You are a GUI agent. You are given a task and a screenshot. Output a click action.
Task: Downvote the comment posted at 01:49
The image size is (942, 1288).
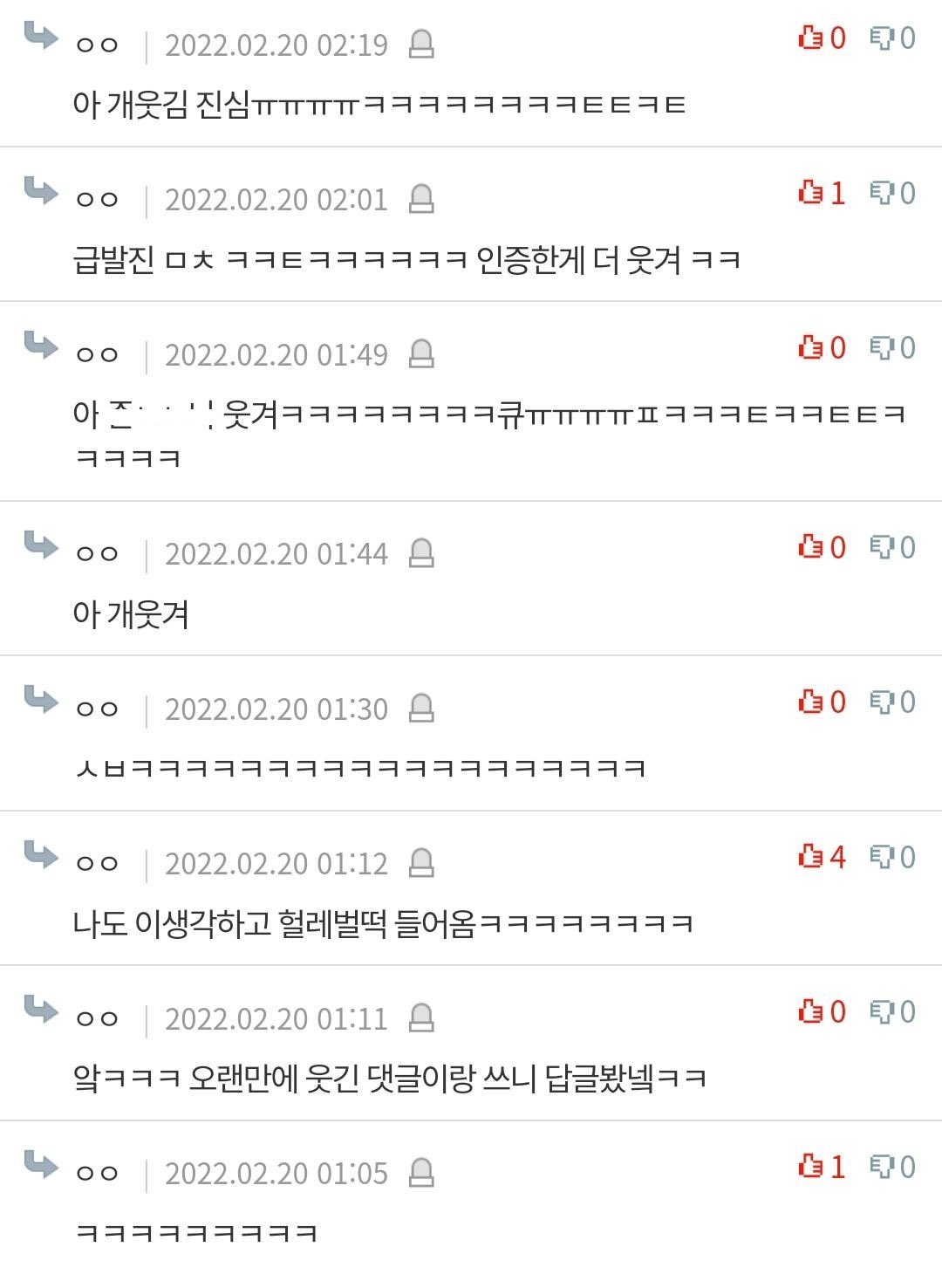[883, 347]
